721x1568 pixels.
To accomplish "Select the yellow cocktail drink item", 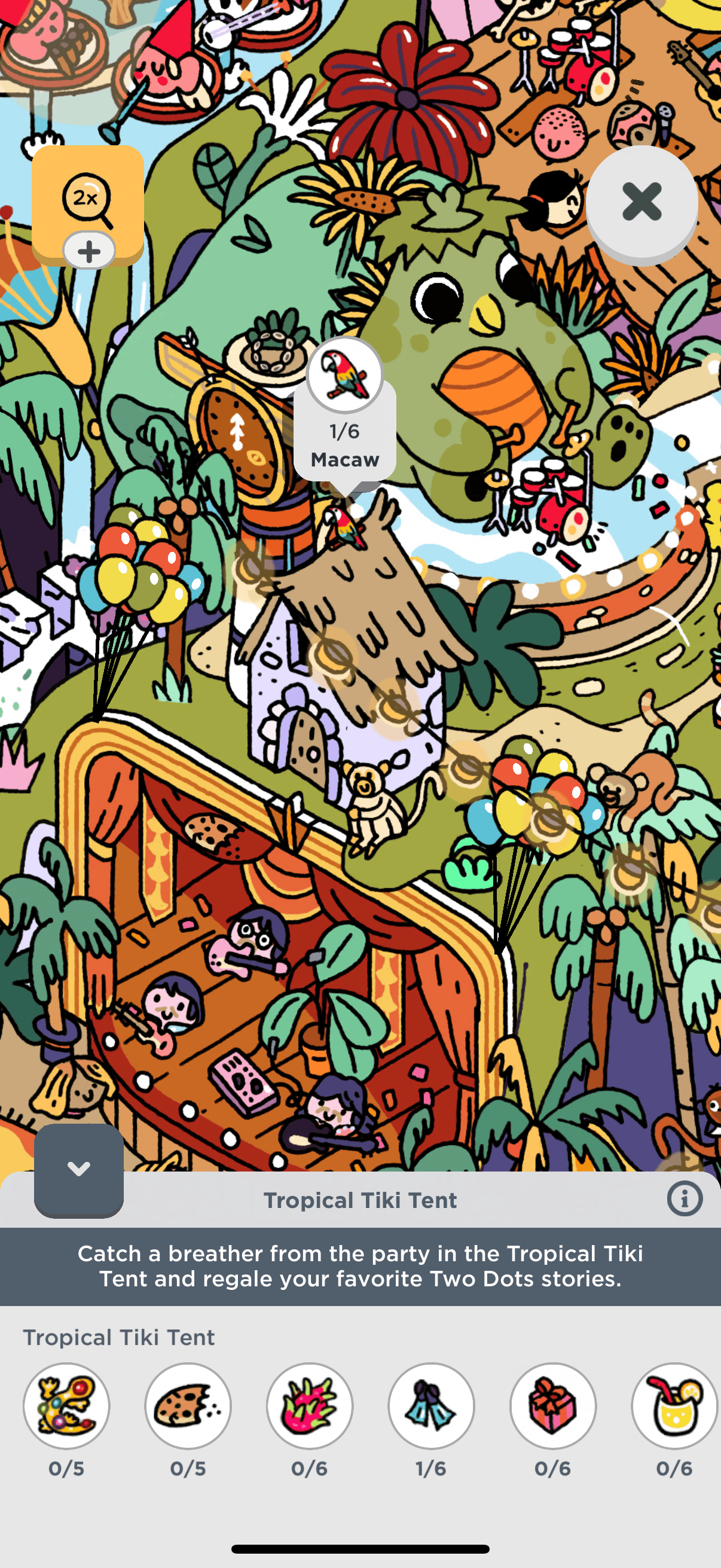I will pos(674,1405).
